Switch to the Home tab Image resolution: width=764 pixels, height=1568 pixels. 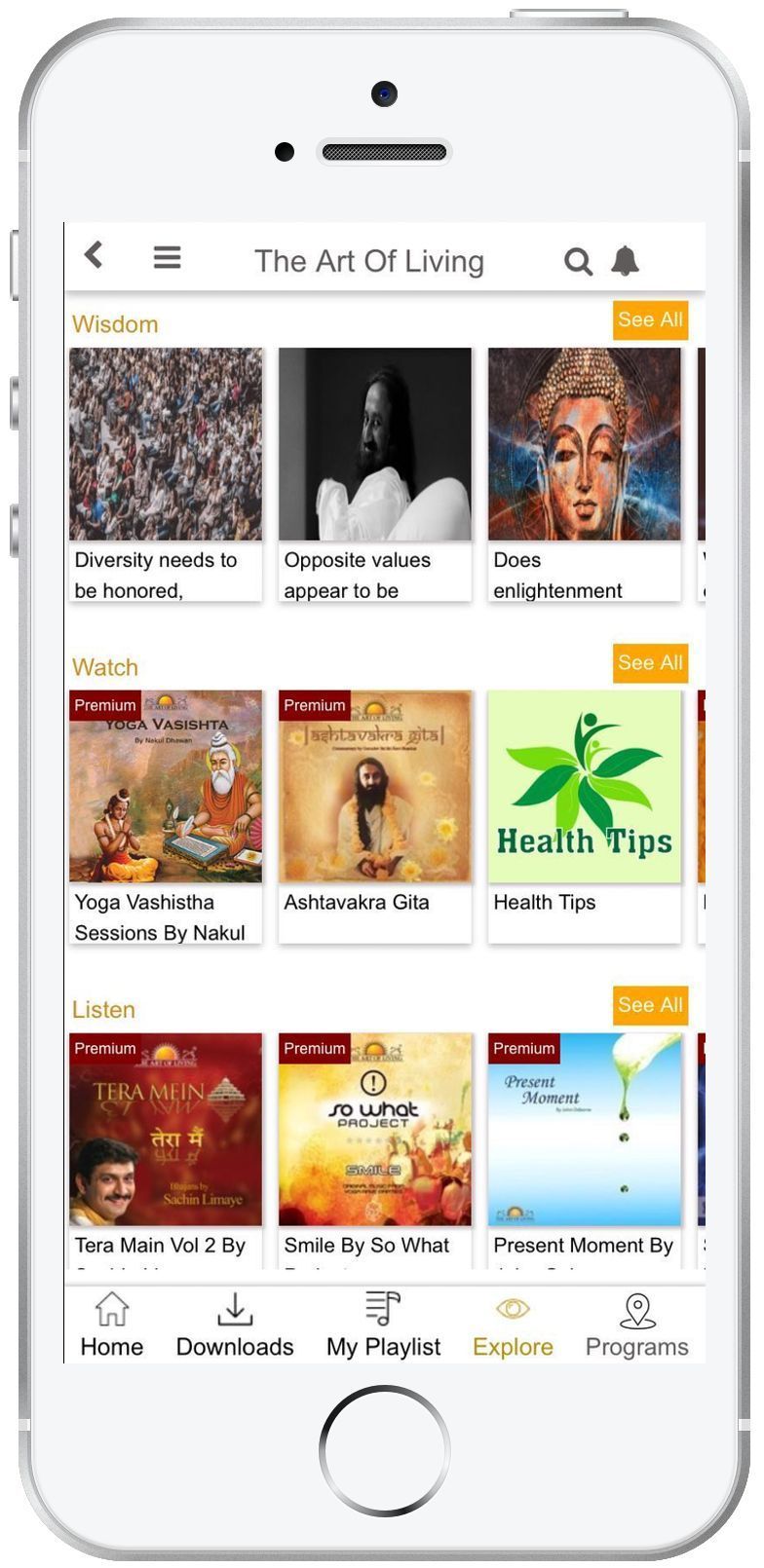(x=112, y=1325)
